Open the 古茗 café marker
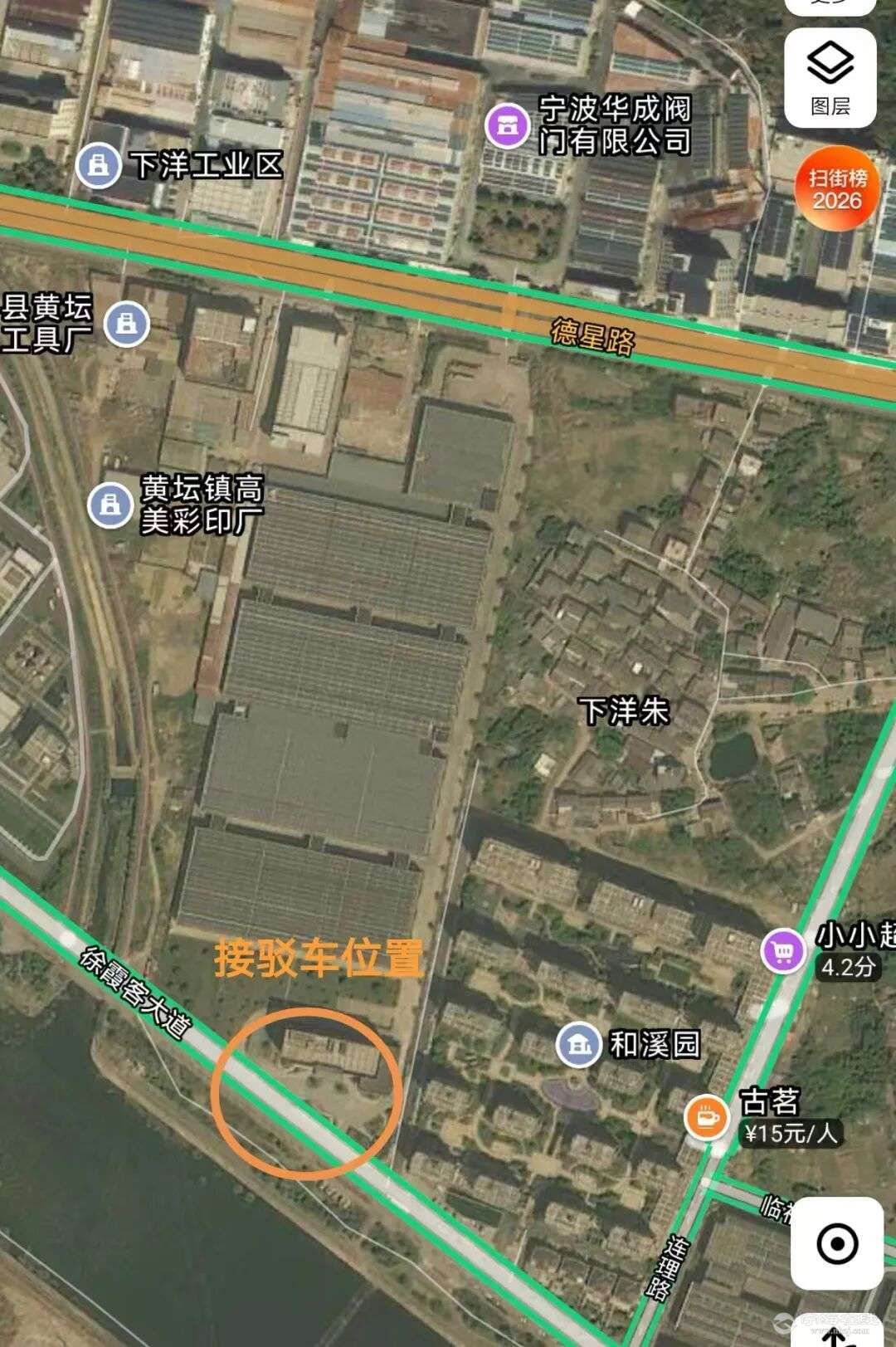The image size is (896, 1347). pos(707,1117)
